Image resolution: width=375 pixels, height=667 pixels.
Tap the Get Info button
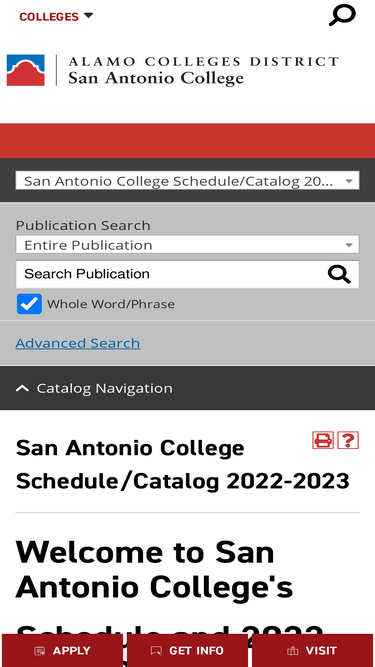[x=188, y=650]
